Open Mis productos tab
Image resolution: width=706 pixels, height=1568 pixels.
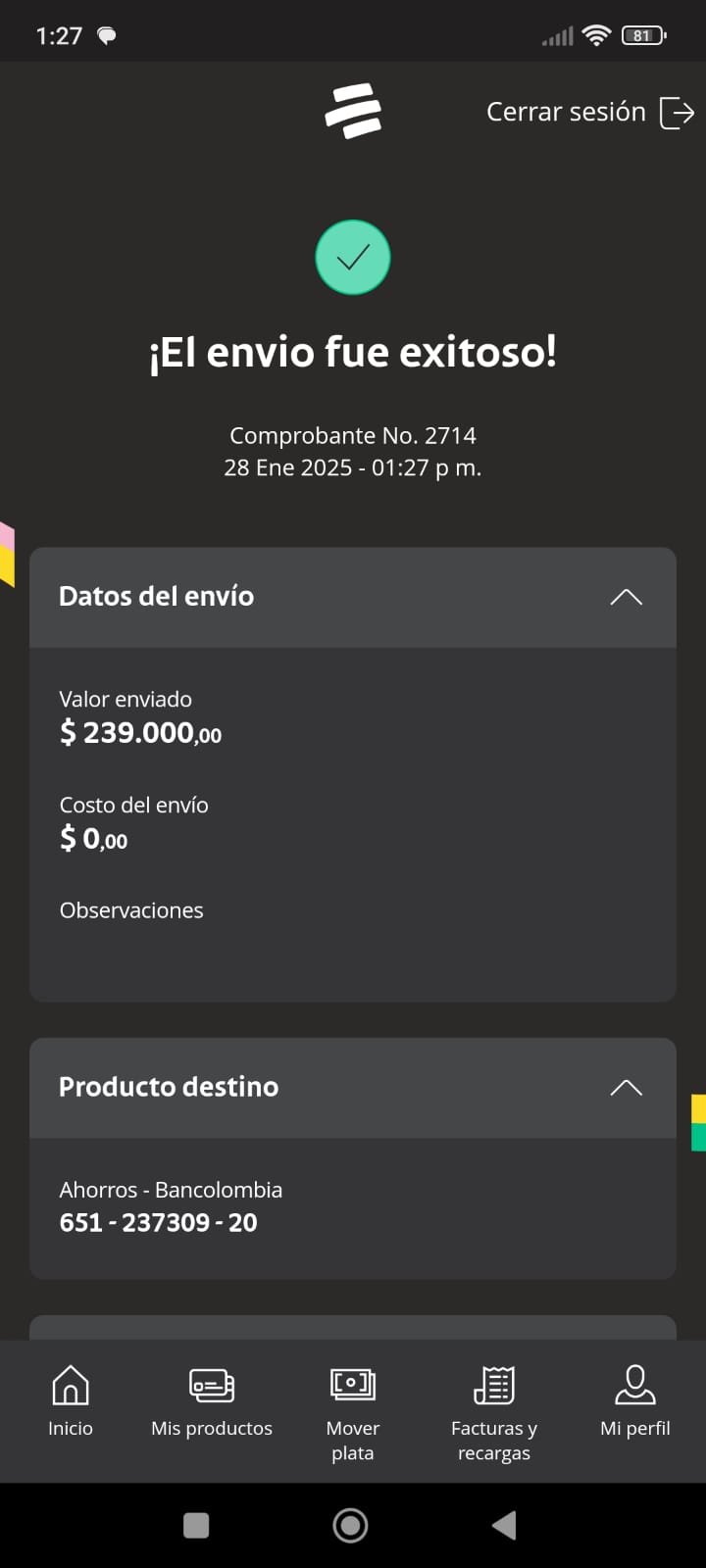(x=212, y=1401)
